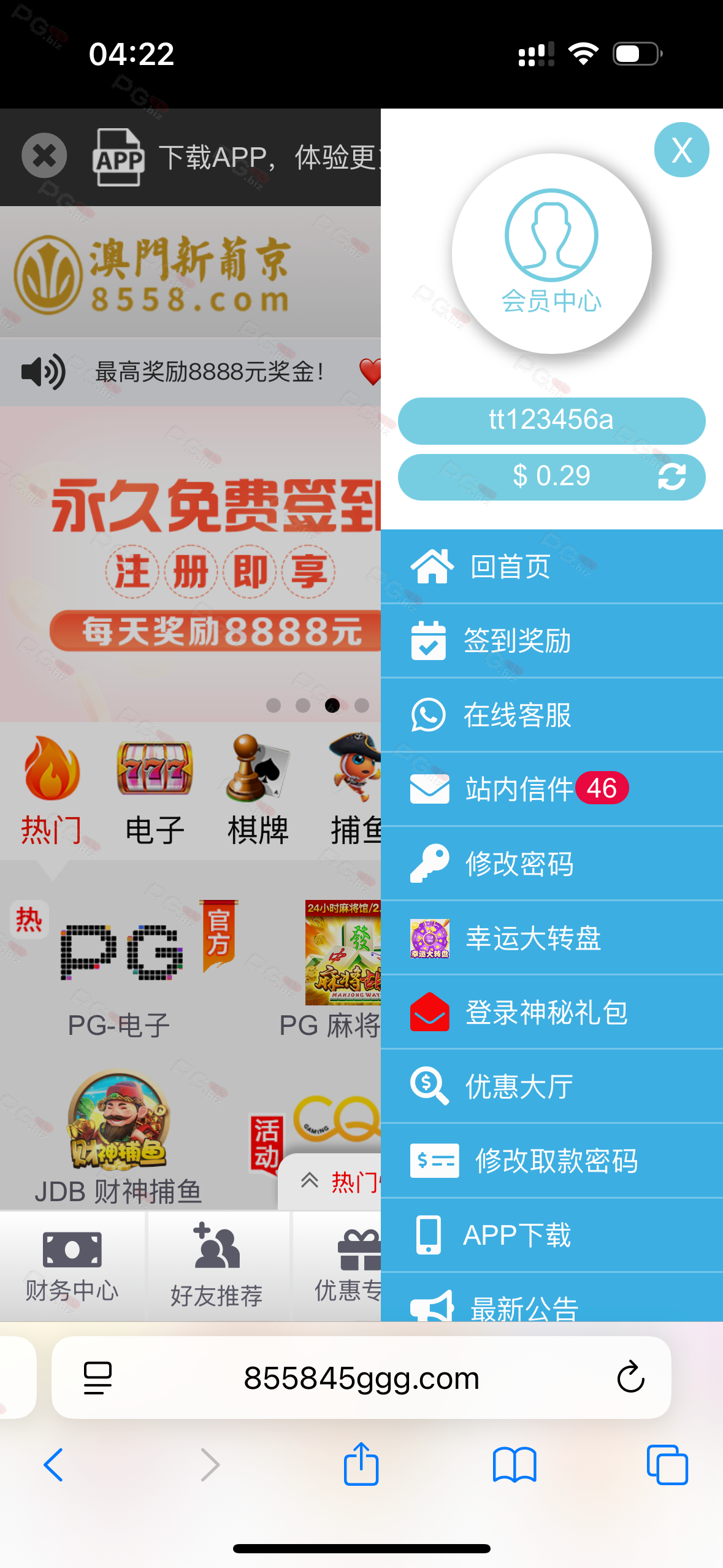Image resolution: width=723 pixels, height=1568 pixels.
Task: Select 修改取款密码 withdrawal password
Action: tap(556, 1161)
